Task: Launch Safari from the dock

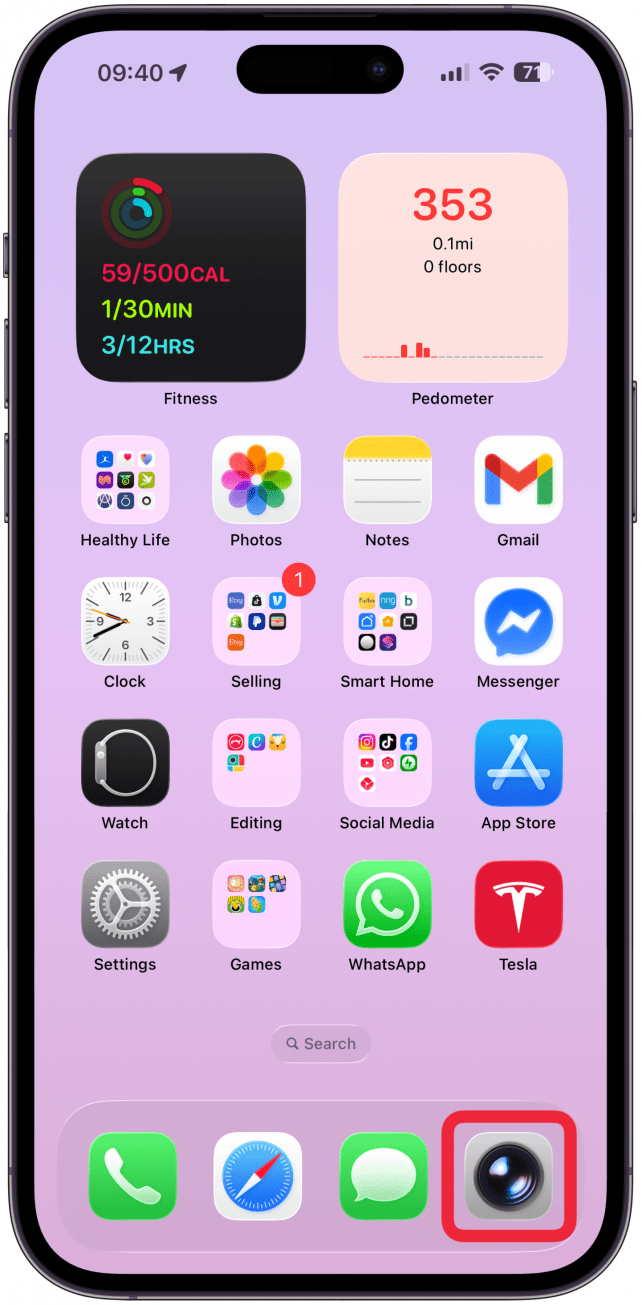Action: (257, 1176)
